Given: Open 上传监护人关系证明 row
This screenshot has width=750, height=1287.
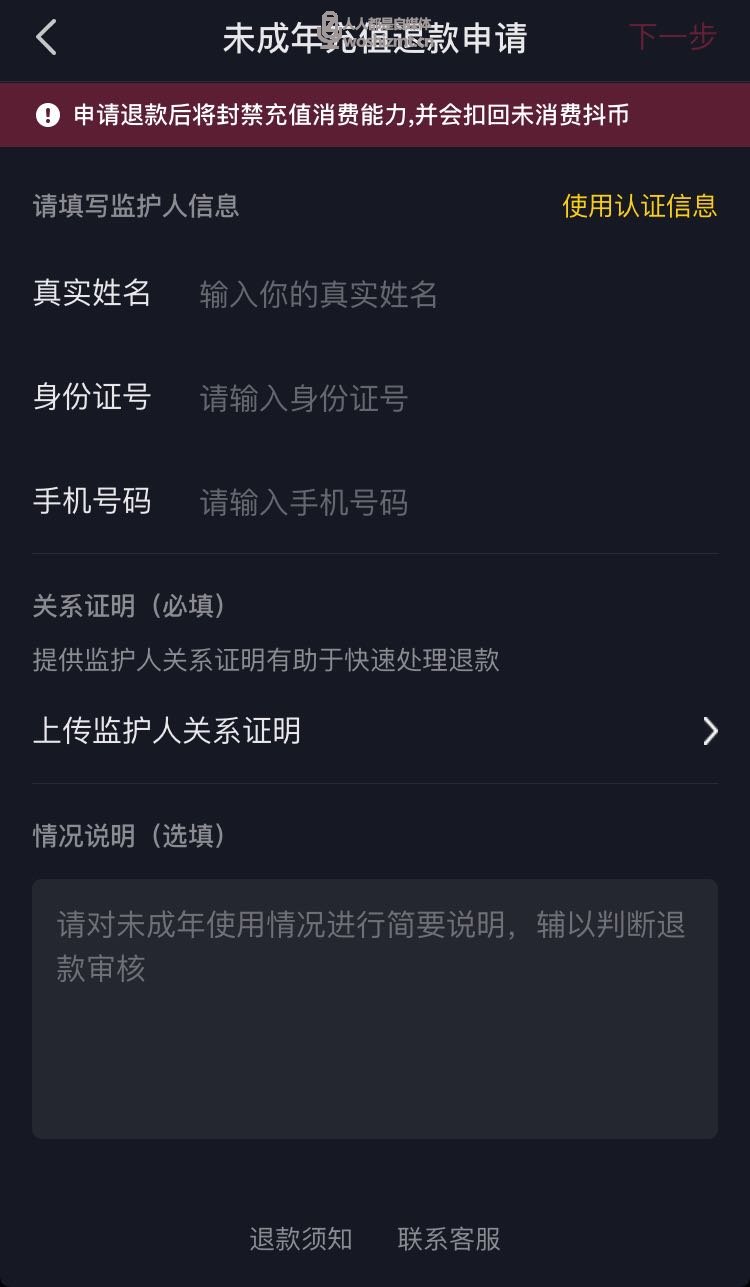Looking at the screenshot, I should 375,731.
